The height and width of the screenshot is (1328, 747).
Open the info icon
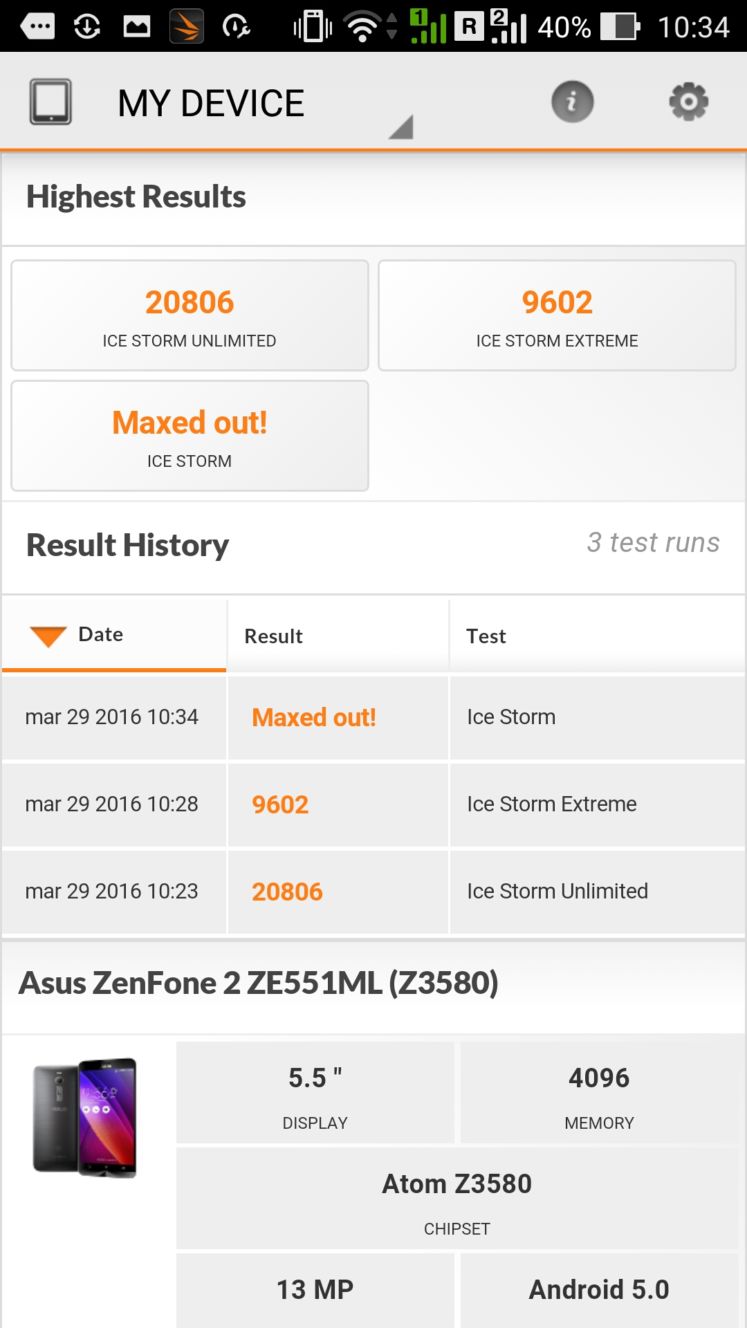coord(572,101)
